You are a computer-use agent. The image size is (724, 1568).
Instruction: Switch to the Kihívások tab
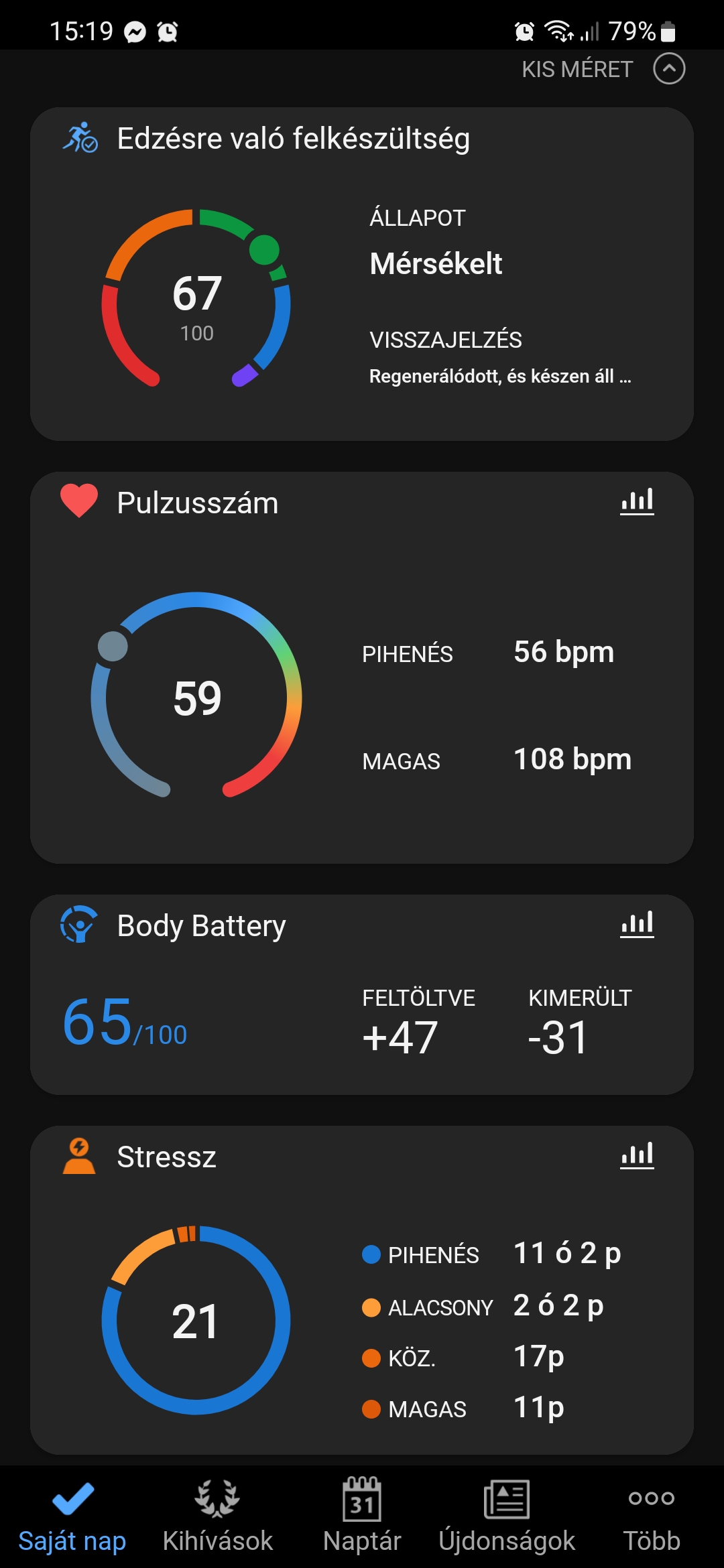pos(217,1517)
